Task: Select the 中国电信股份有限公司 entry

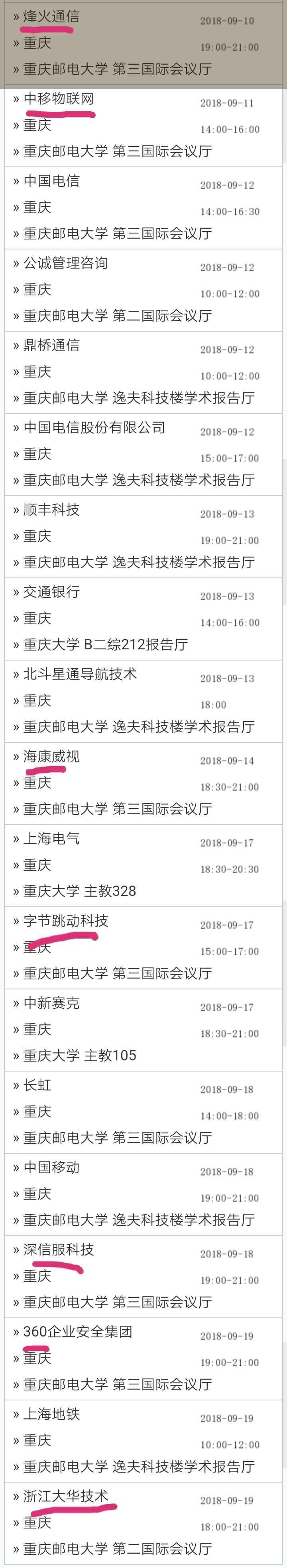Action: click(94, 428)
